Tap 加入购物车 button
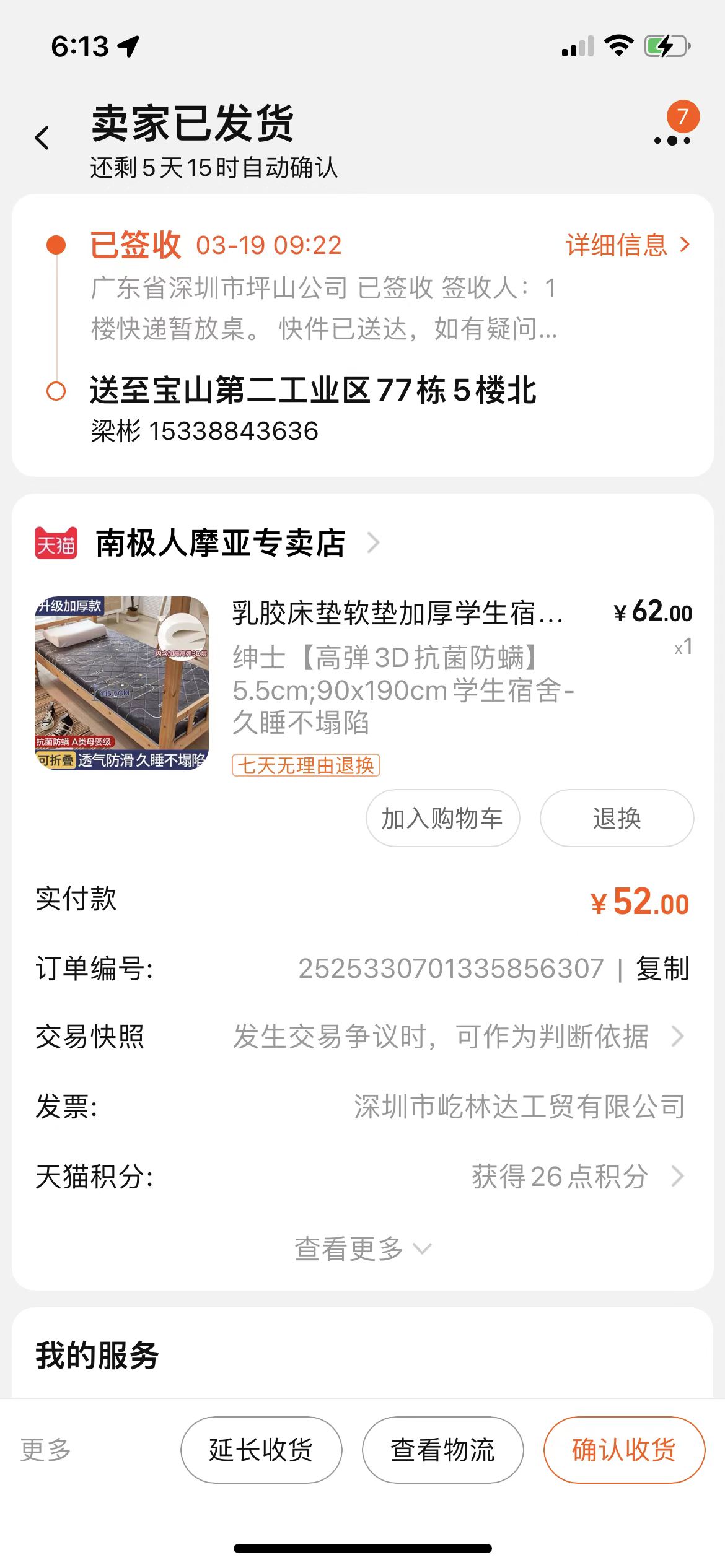 click(442, 818)
